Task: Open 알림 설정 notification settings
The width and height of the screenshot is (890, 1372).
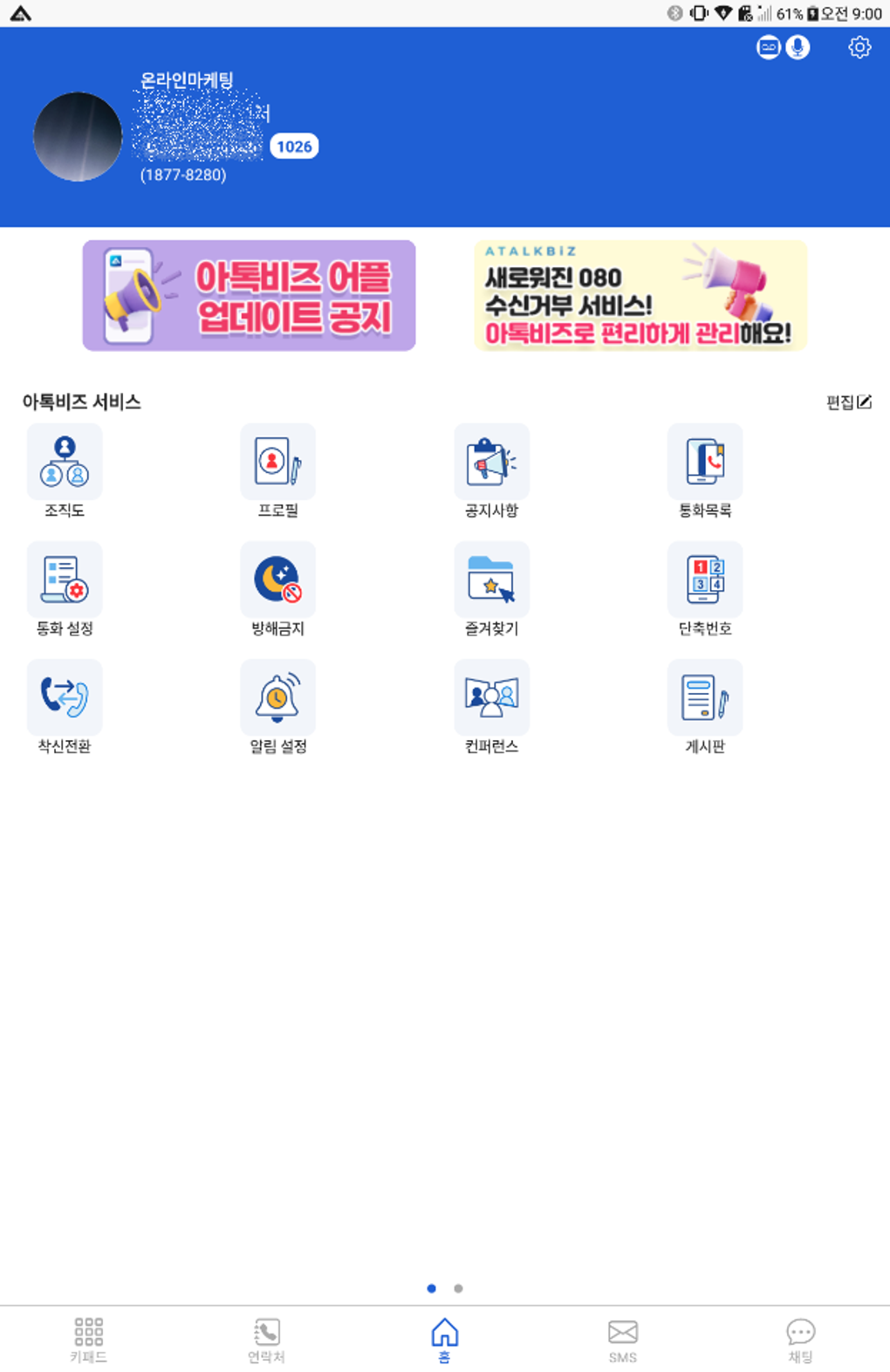Action: [277, 696]
